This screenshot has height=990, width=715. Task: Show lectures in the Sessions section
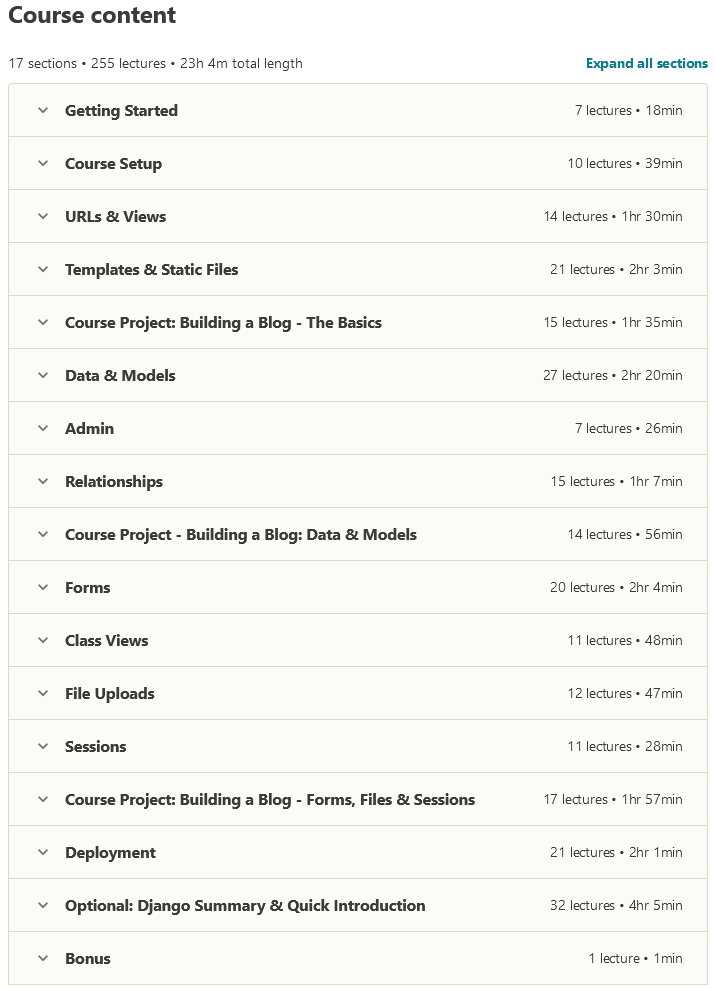click(95, 747)
